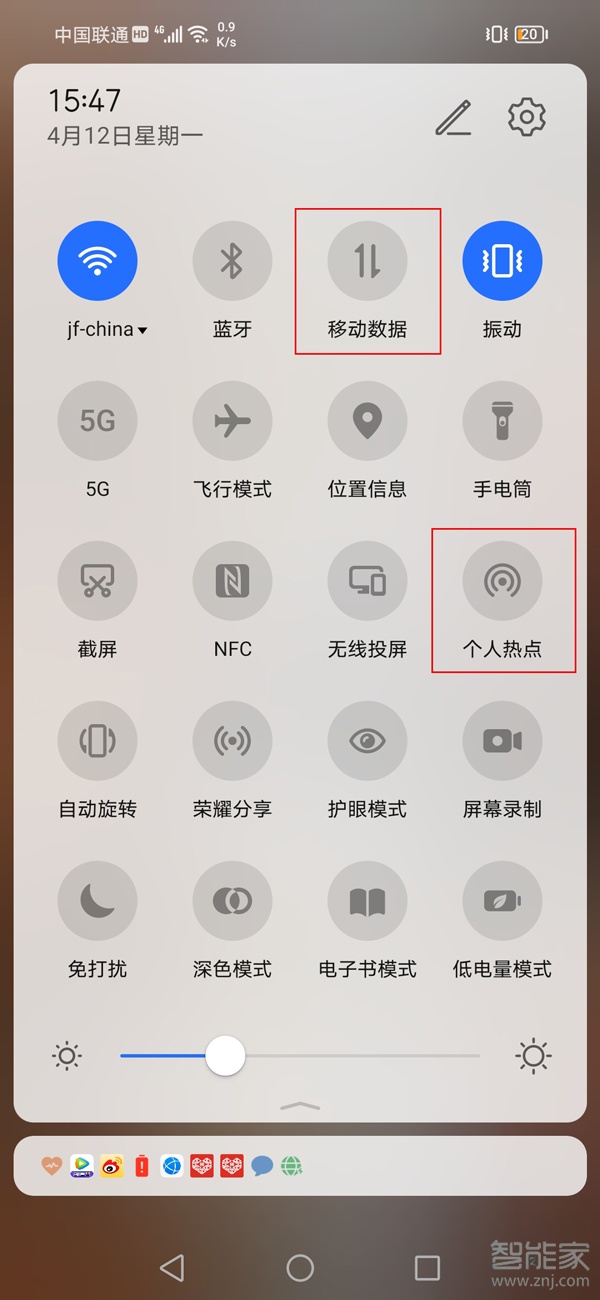Enable NFC
The height and width of the screenshot is (1300, 600).
(x=232, y=581)
